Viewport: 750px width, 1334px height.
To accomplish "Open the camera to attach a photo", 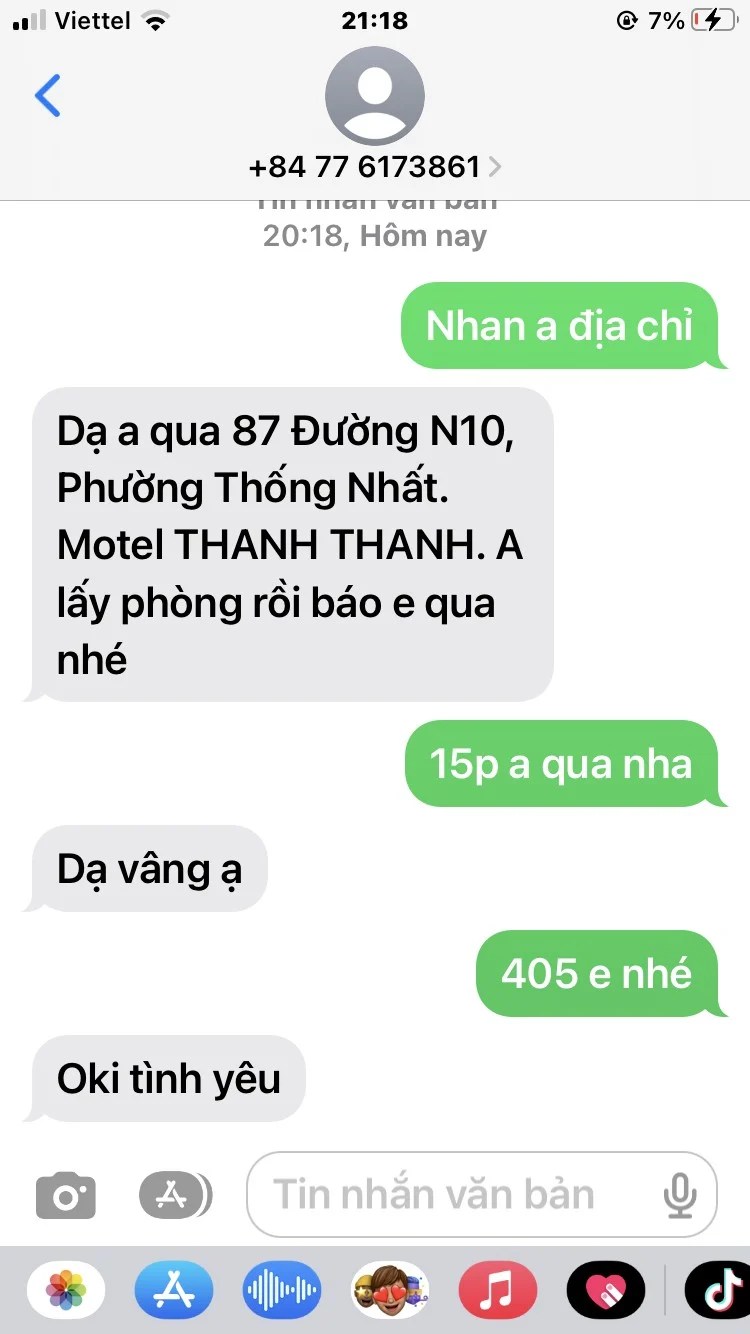I will [66, 1195].
